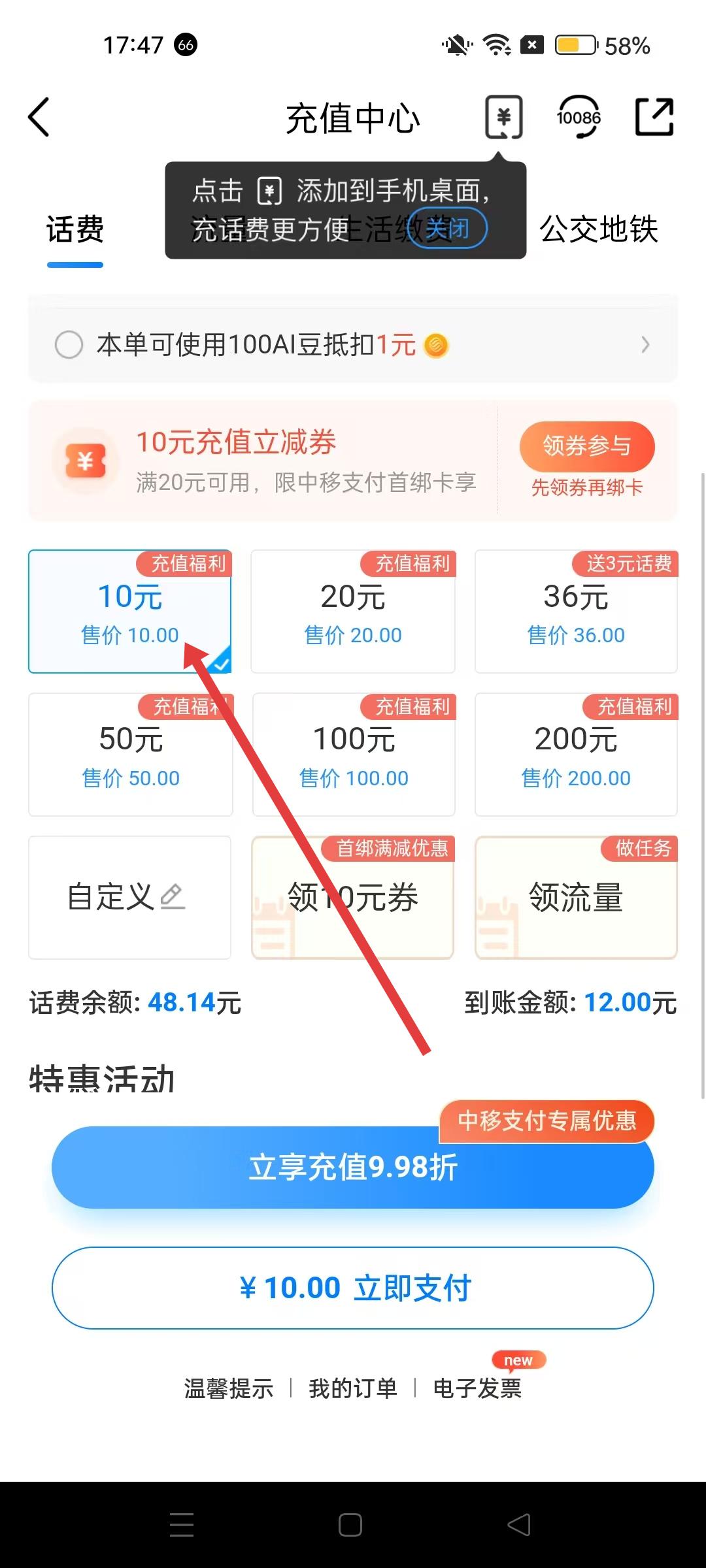Open 我的订单
Screen dimensions: 706x1568
pos(353,1389)
